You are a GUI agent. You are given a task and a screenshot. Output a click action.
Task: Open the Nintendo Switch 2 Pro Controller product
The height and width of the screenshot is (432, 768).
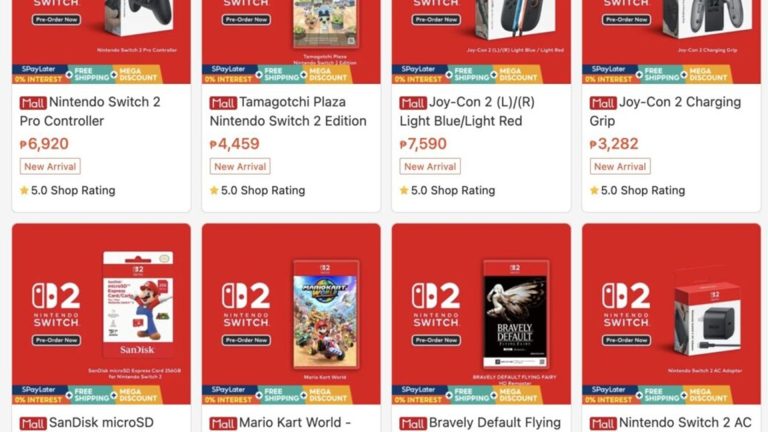tap(90, 111)
